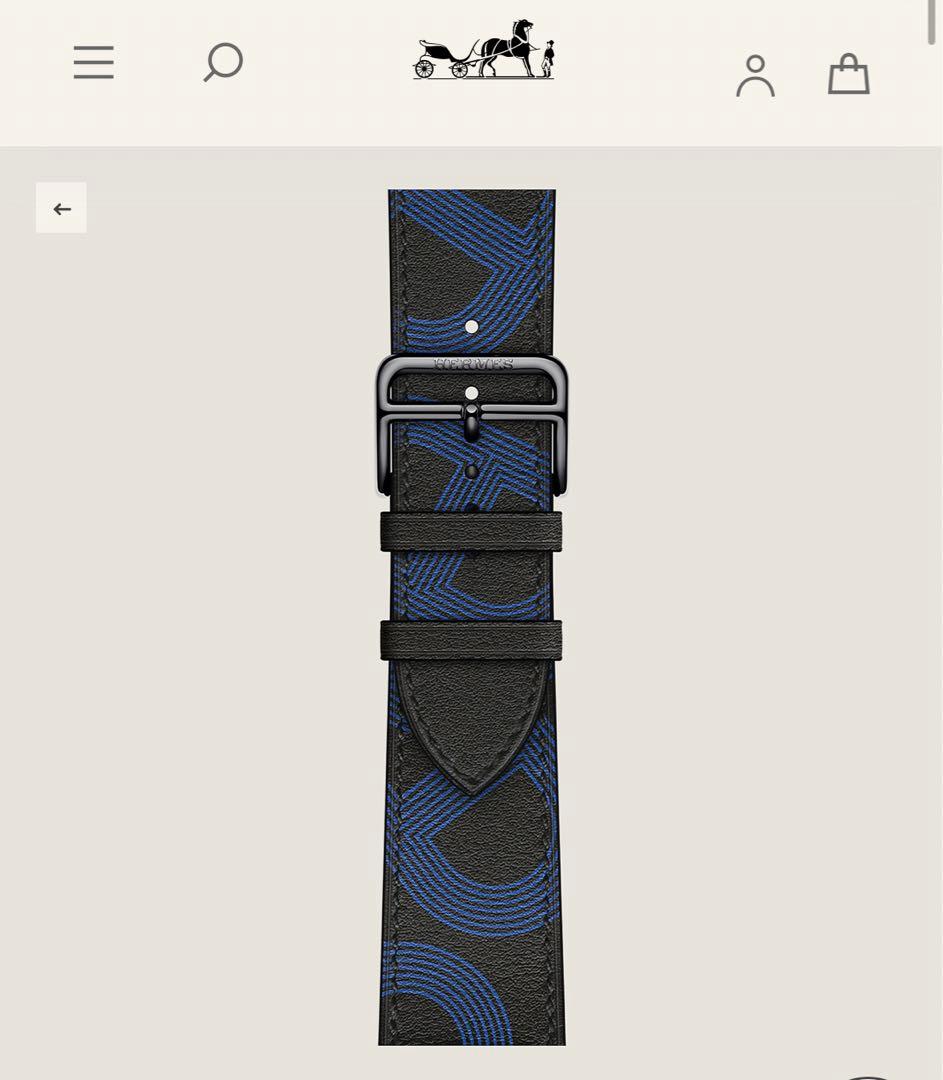Click the search magnifier icon
The height and width of the screenshot is (1080, 943).
click(222, 62)
